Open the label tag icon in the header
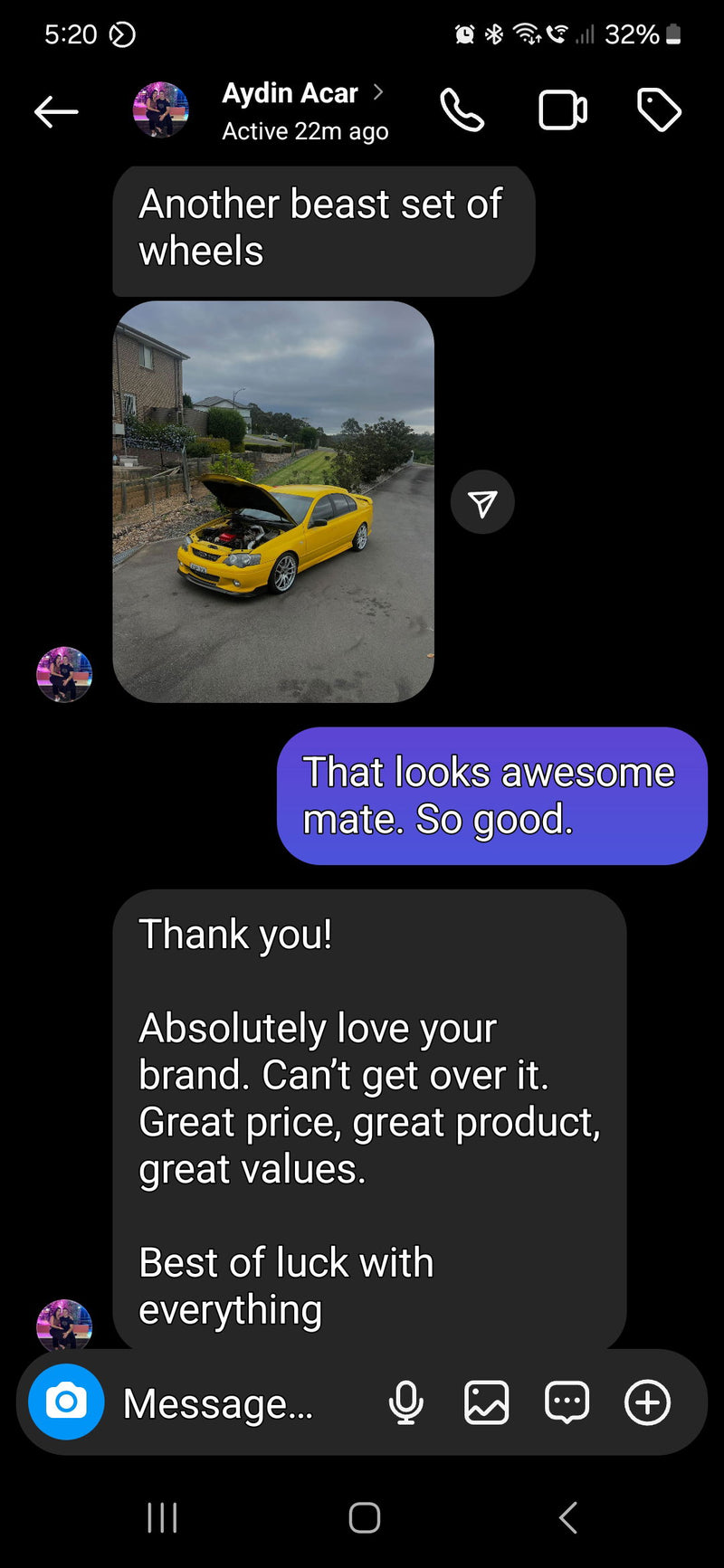 [x=659, y=111]
